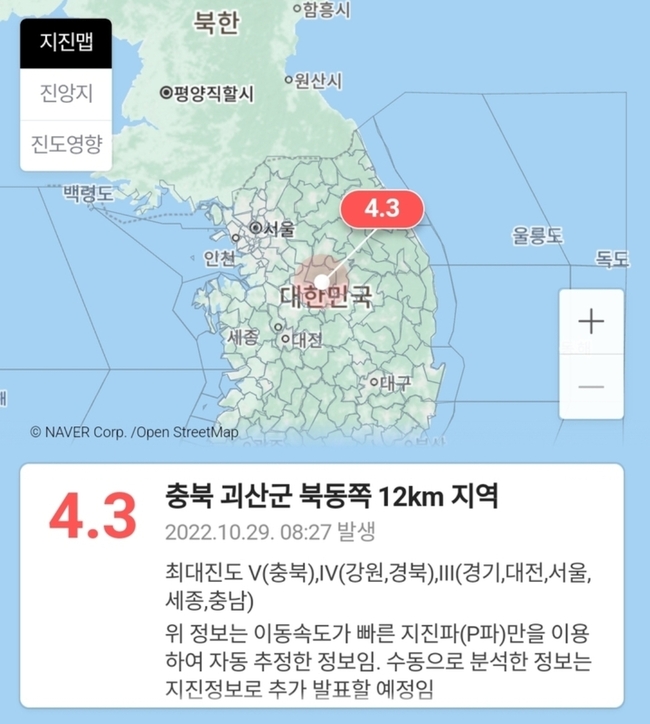
Task: Switch to the 진도영향 view
Action: pyautogui.click(x=66, y=146)
